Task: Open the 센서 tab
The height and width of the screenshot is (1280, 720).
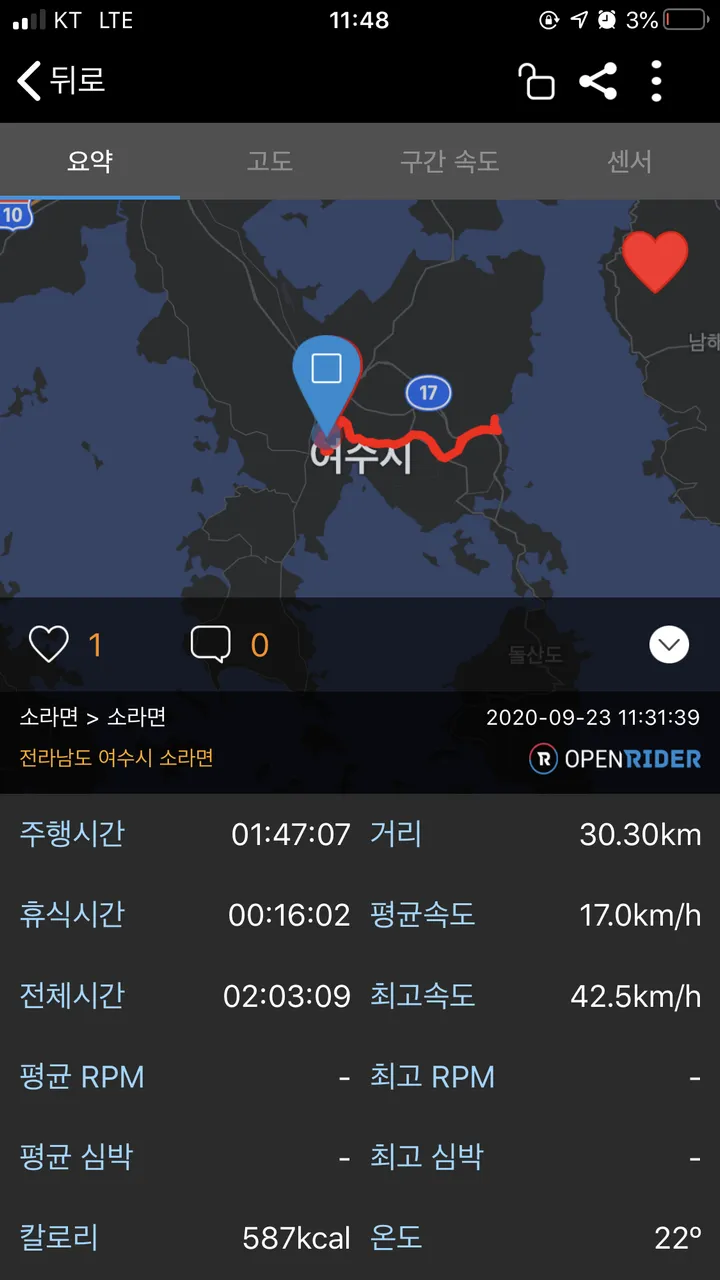Action: click(629, 161)
